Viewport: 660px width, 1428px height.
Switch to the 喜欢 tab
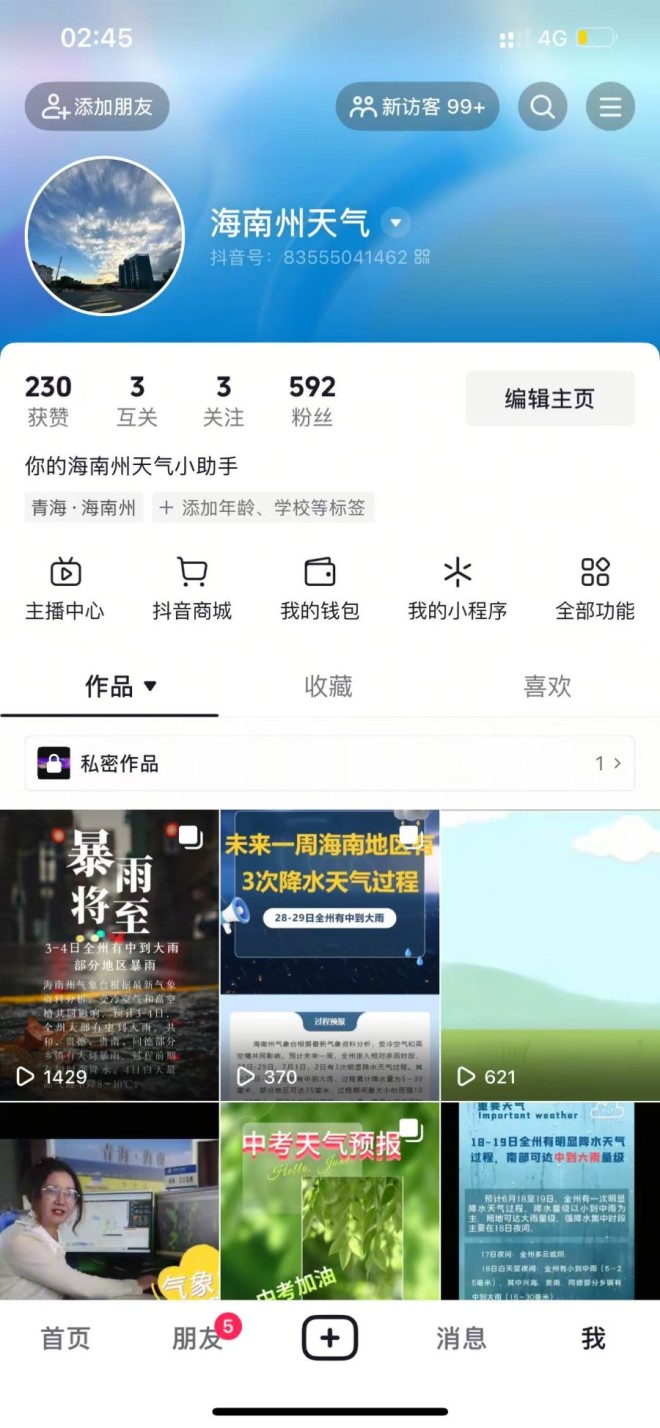(x=547, y=686)
